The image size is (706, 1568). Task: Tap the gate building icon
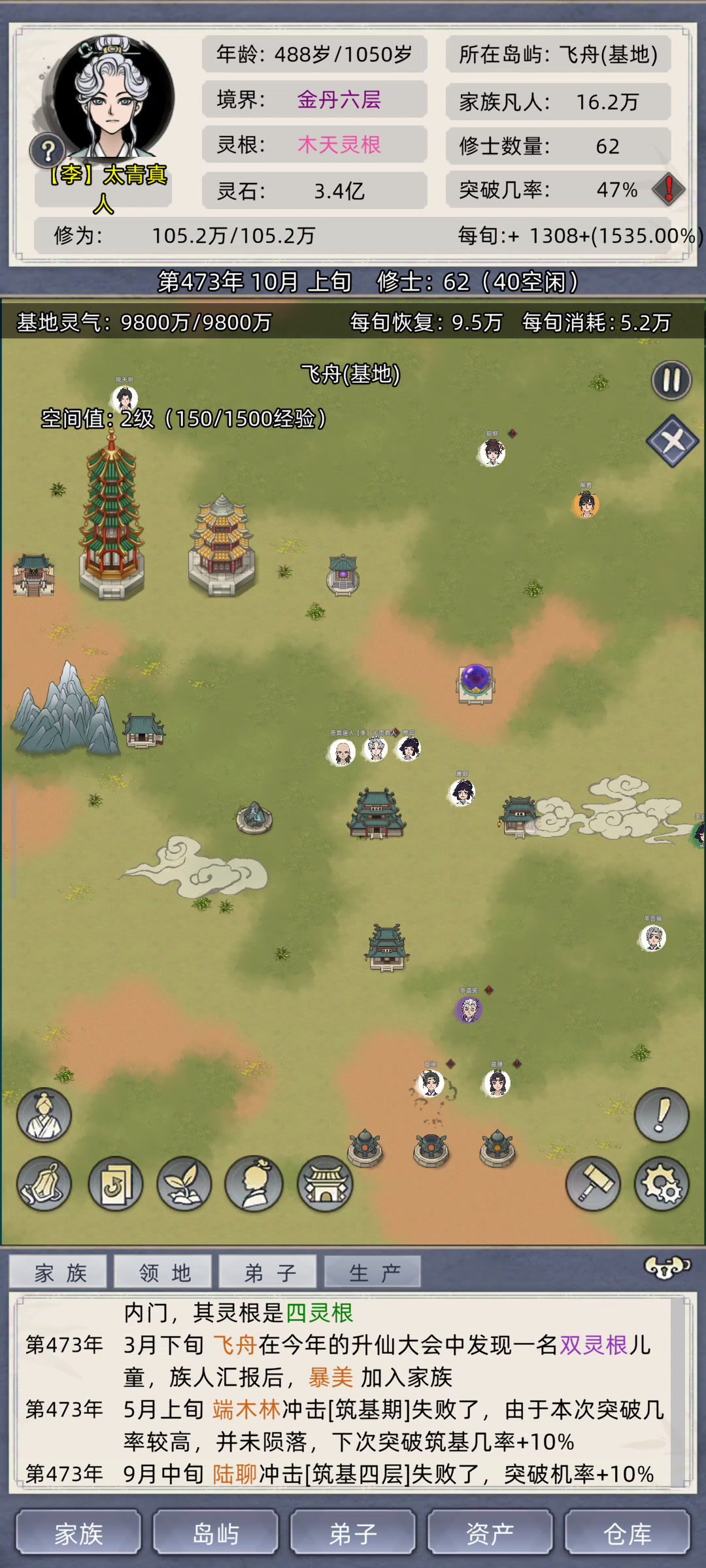pos(325,1184)
